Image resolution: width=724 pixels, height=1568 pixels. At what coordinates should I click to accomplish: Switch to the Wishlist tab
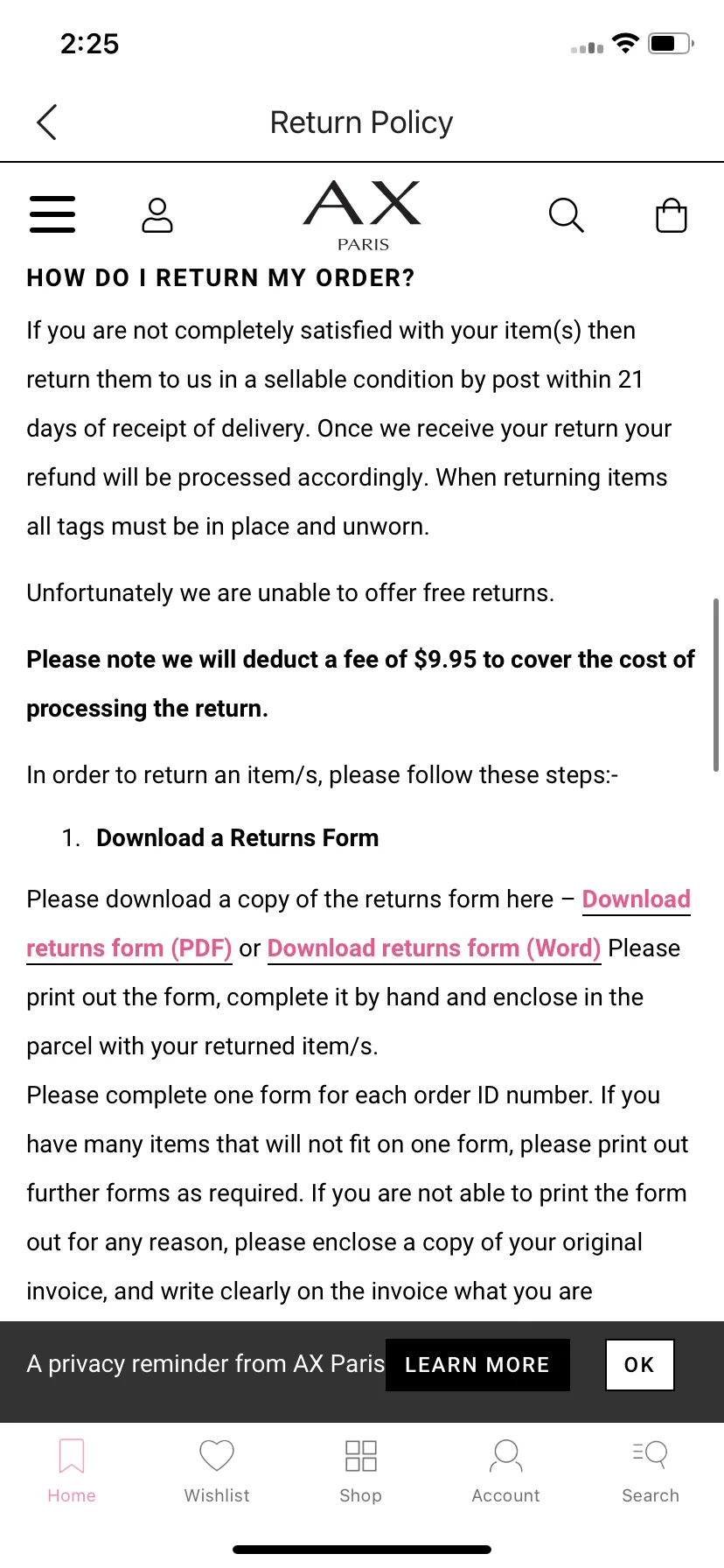217,1470
